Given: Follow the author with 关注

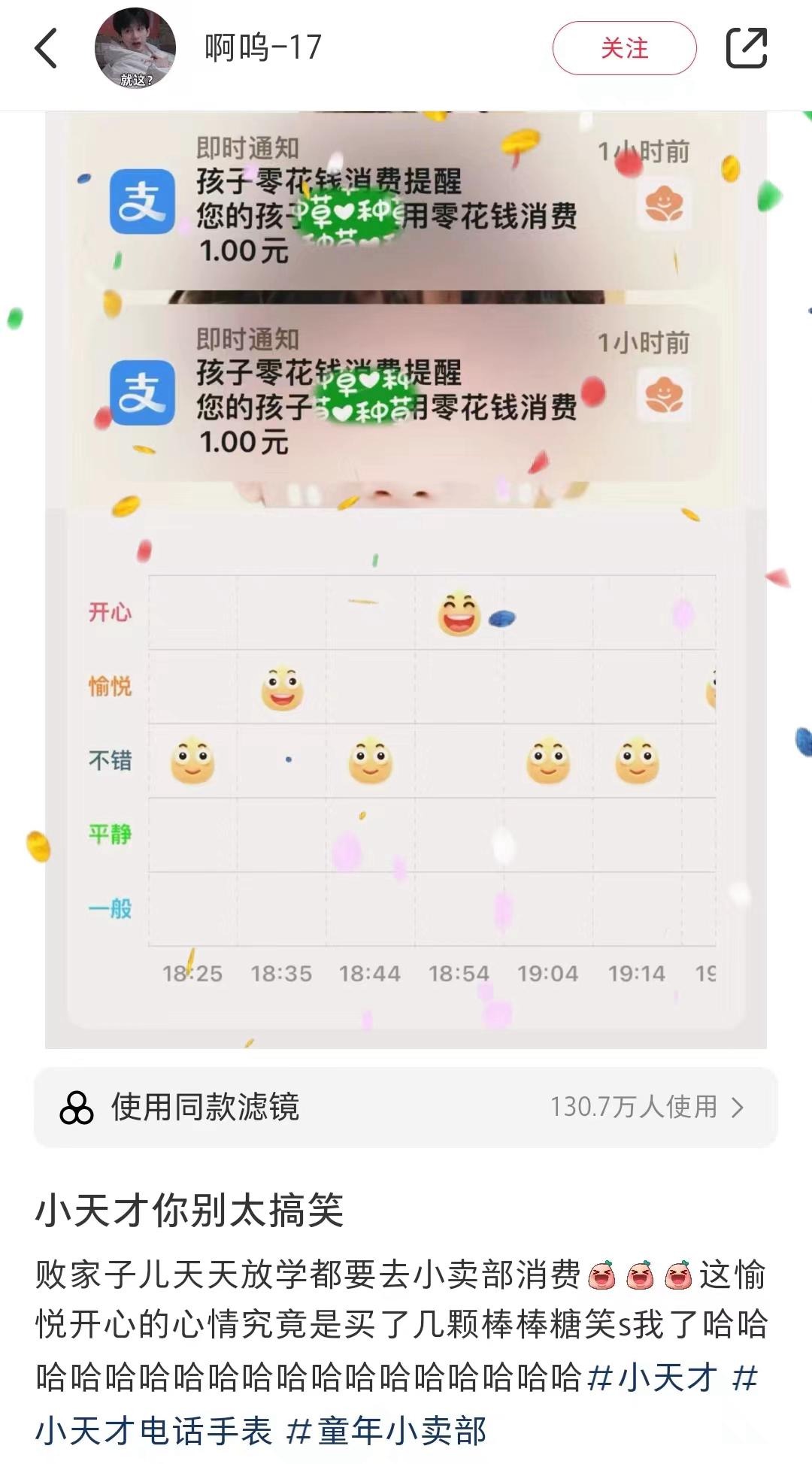Looking at the screenshot, I should [x=624, y=48].
